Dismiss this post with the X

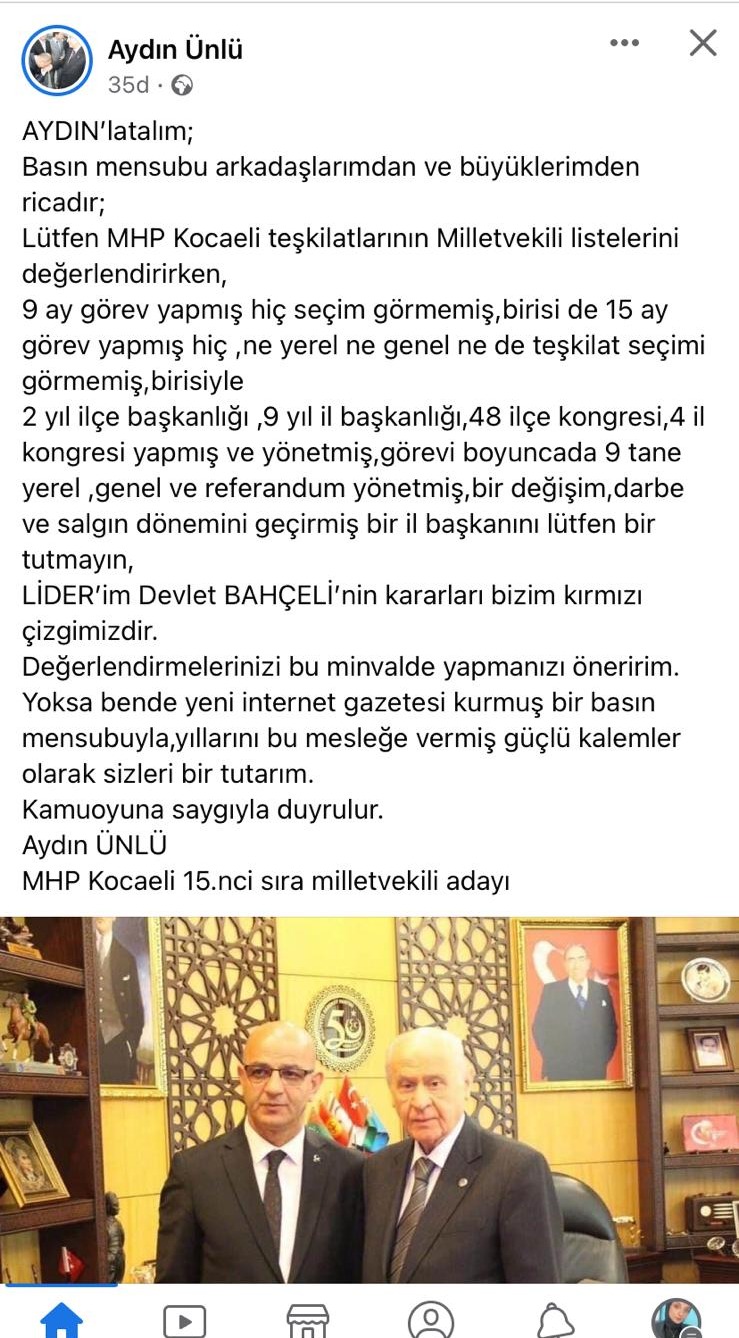pyautogui.click(x=703, y=43)
